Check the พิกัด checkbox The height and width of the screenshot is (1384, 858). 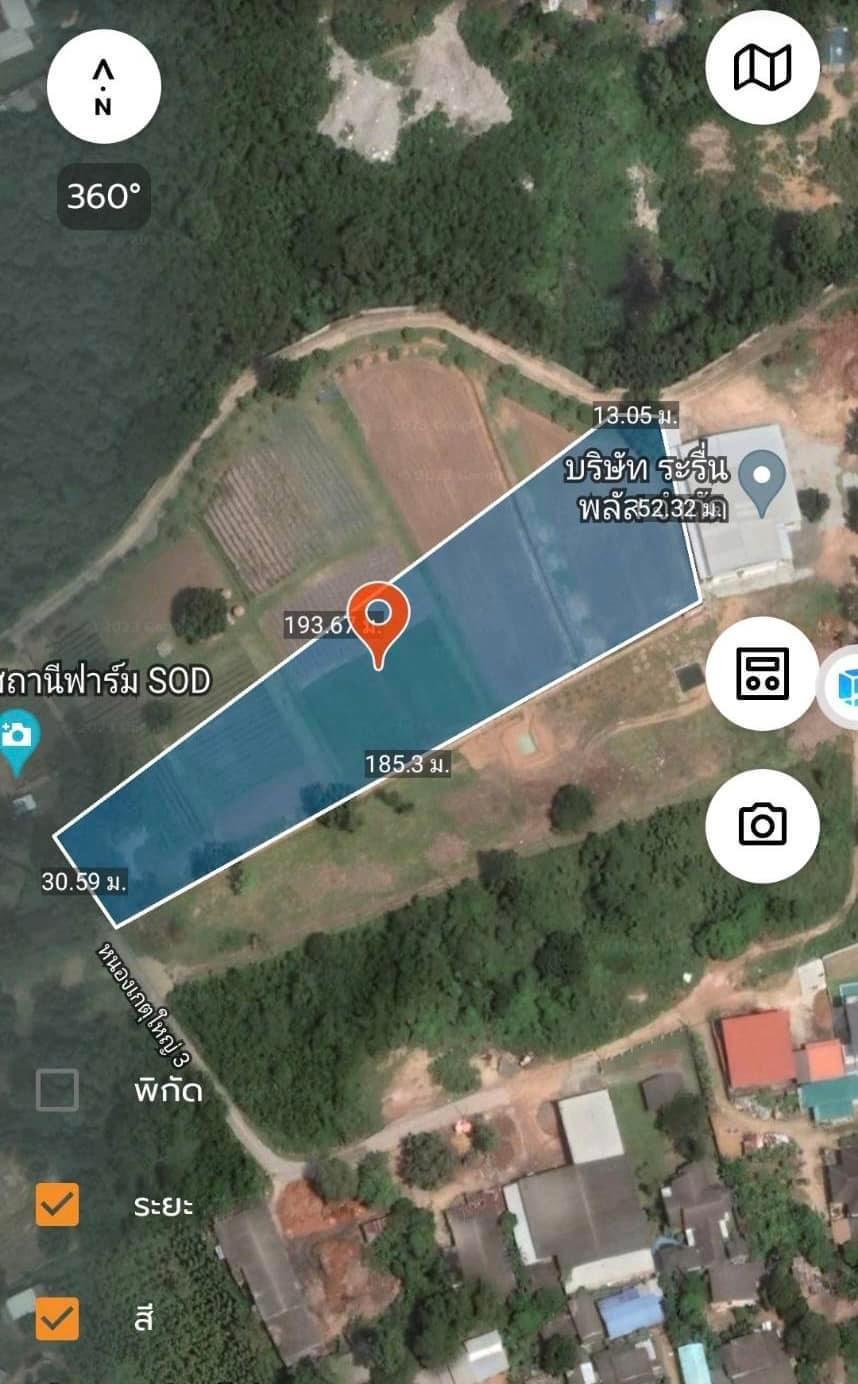(x=57, y=1090)
